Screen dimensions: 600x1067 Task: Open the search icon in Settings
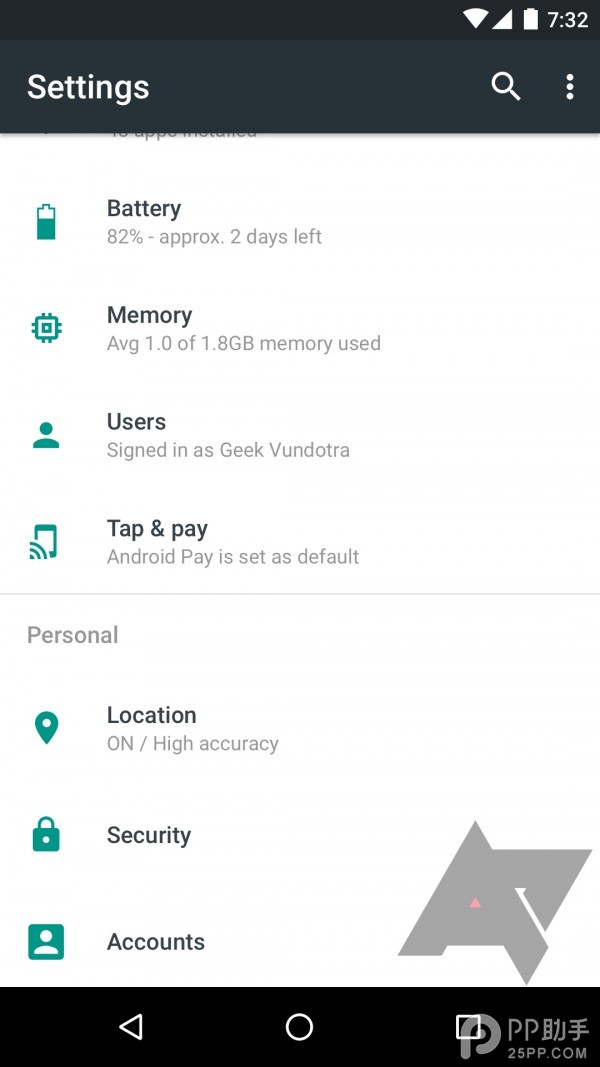(x=506, y=87)
